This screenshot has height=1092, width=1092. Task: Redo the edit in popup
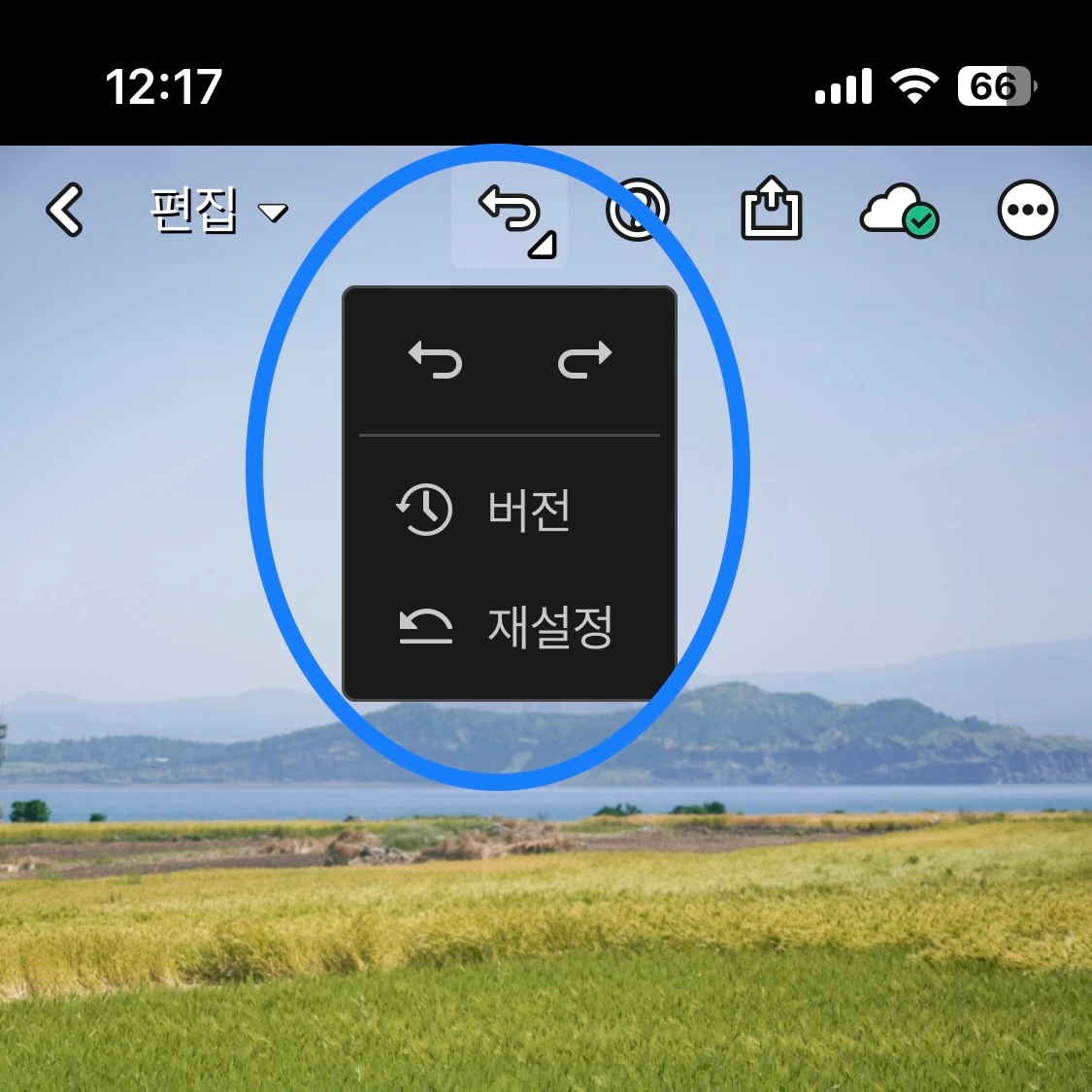coord(584,359)
